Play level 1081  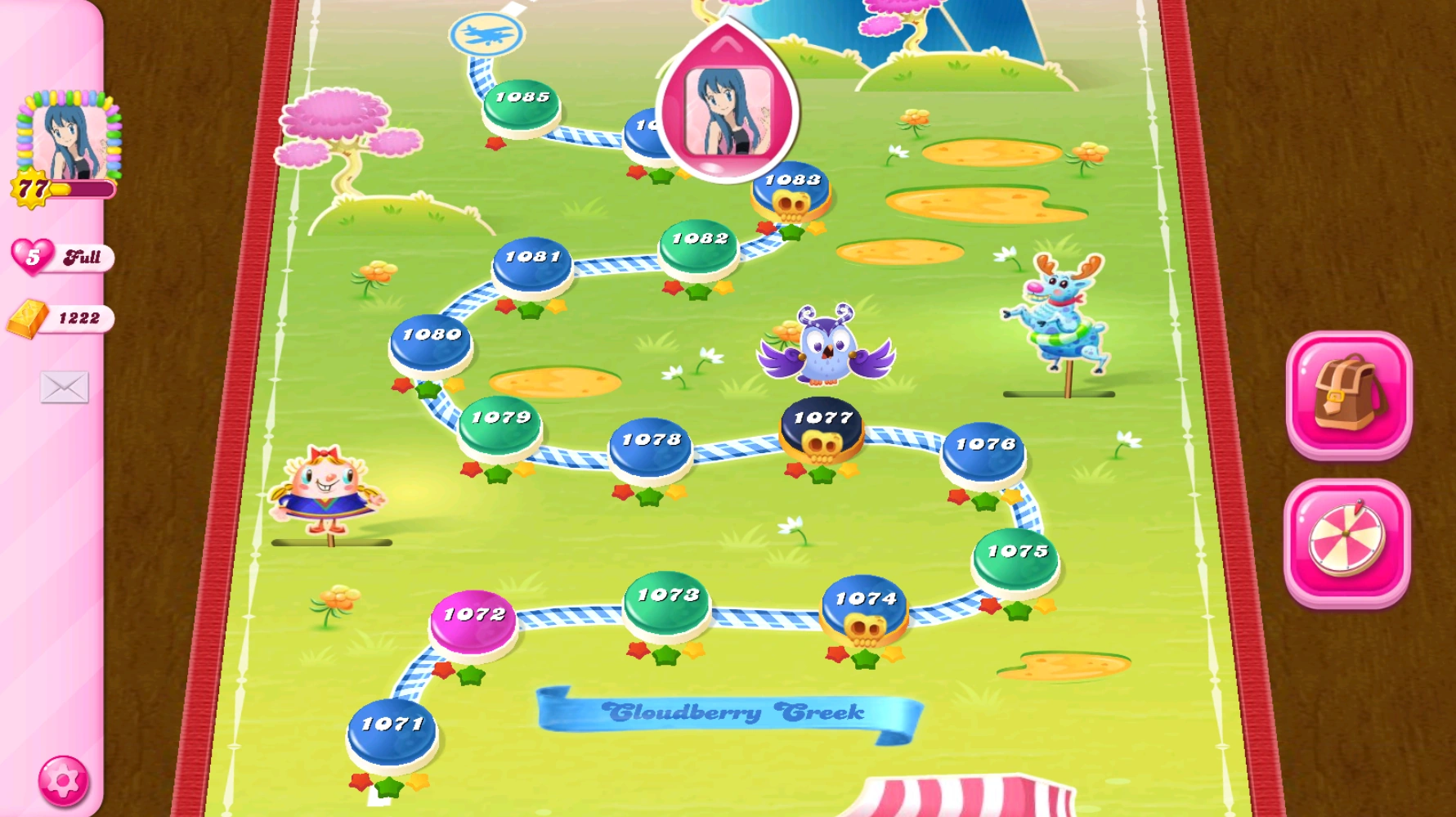pos(532,263)
